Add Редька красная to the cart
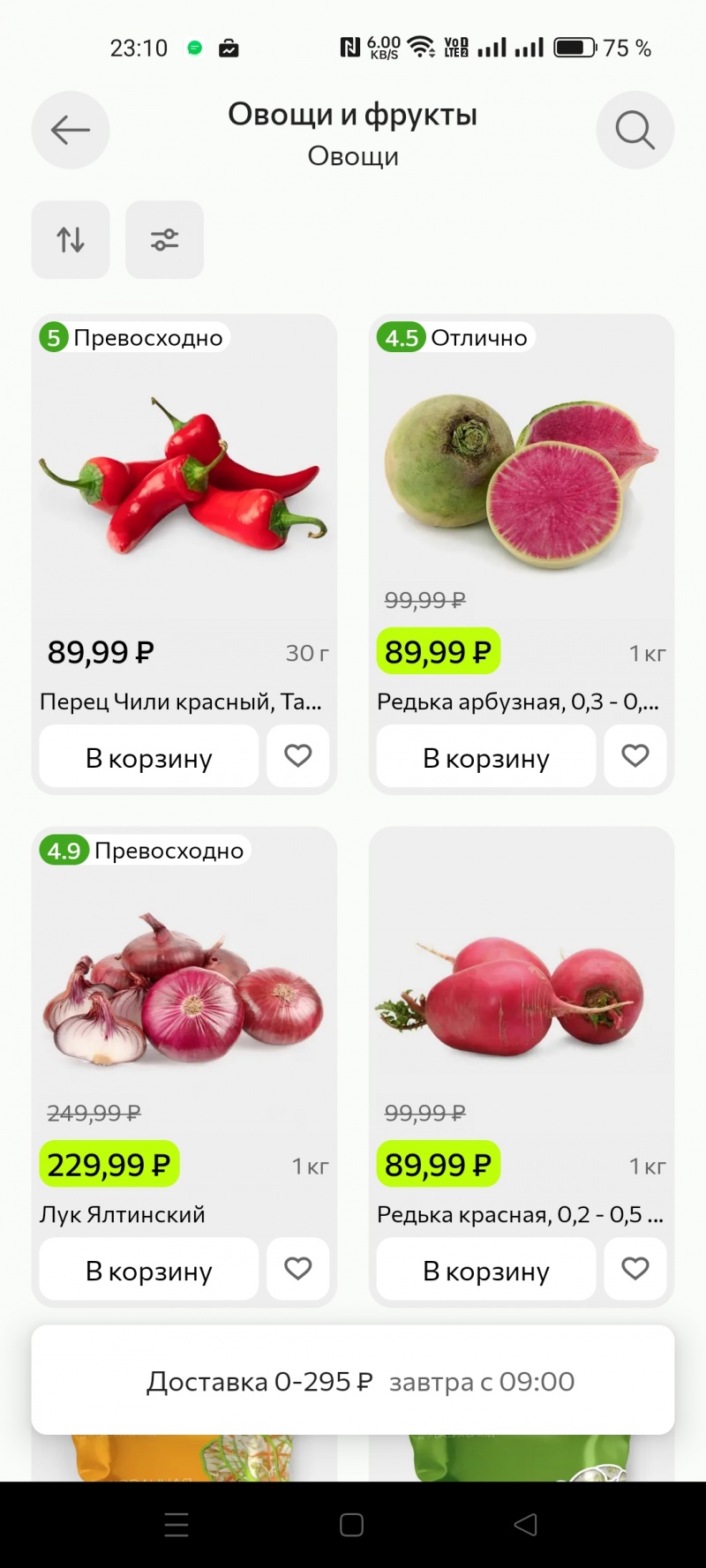 tap(486, 1270)
